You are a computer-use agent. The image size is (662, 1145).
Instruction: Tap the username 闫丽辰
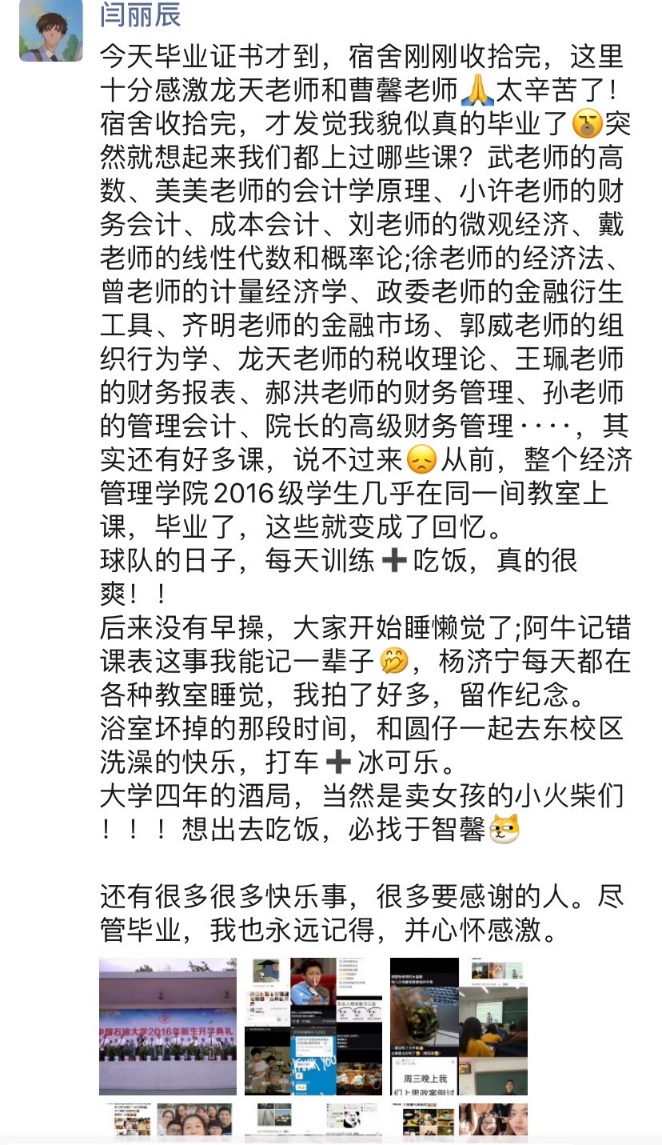(142, 15)
